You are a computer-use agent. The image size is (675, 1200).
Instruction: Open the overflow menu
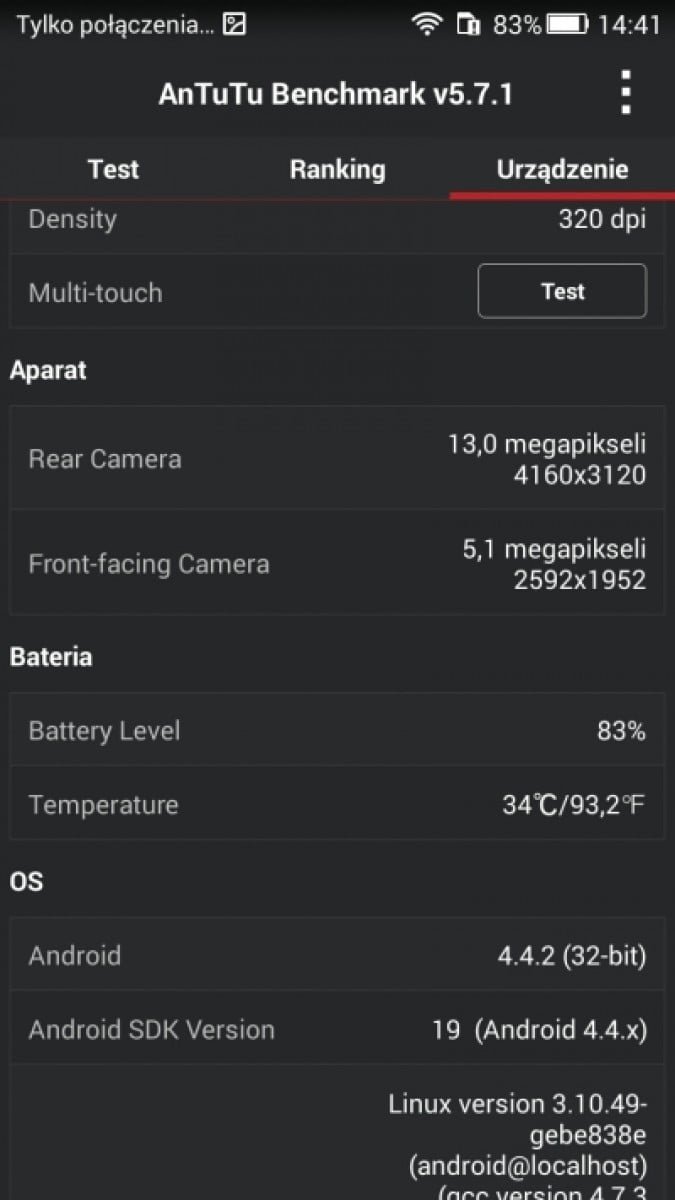(x=626, y=93)
